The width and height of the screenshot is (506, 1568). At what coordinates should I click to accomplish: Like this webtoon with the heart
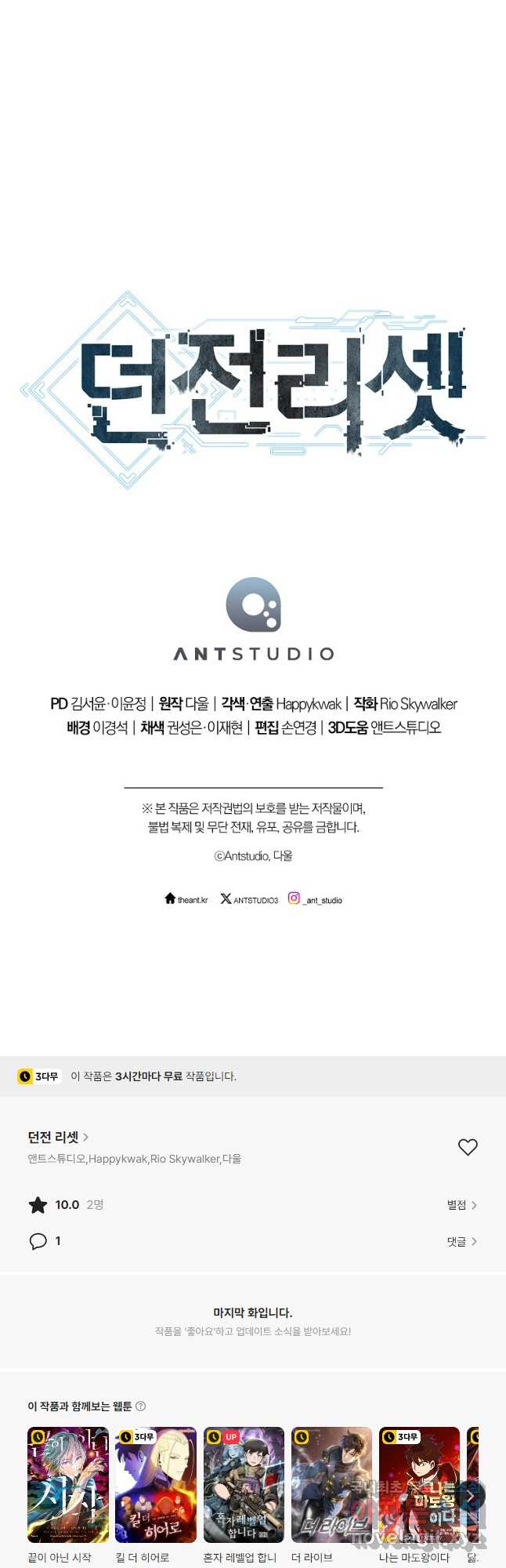[468, 1147]
